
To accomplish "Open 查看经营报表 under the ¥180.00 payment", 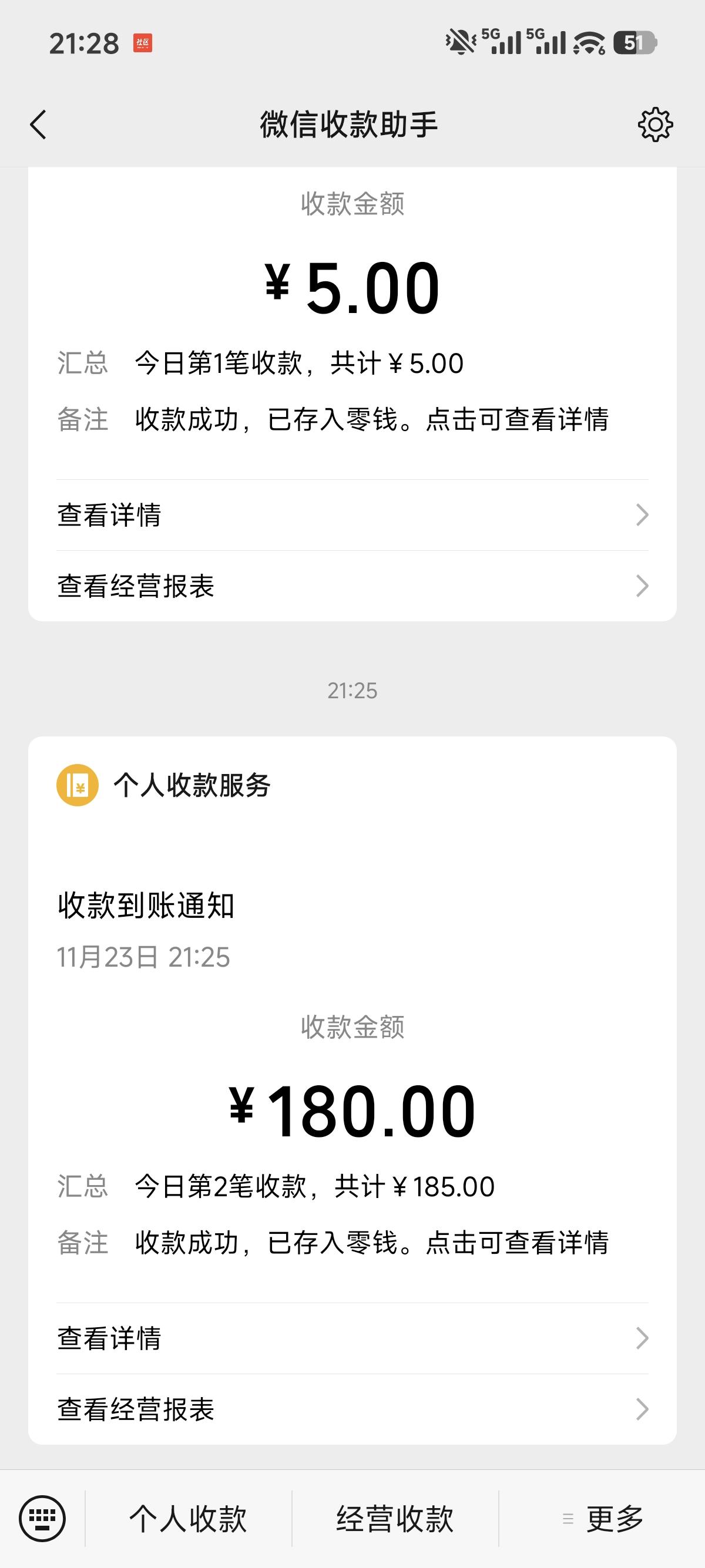I will tap(352, 1409).
